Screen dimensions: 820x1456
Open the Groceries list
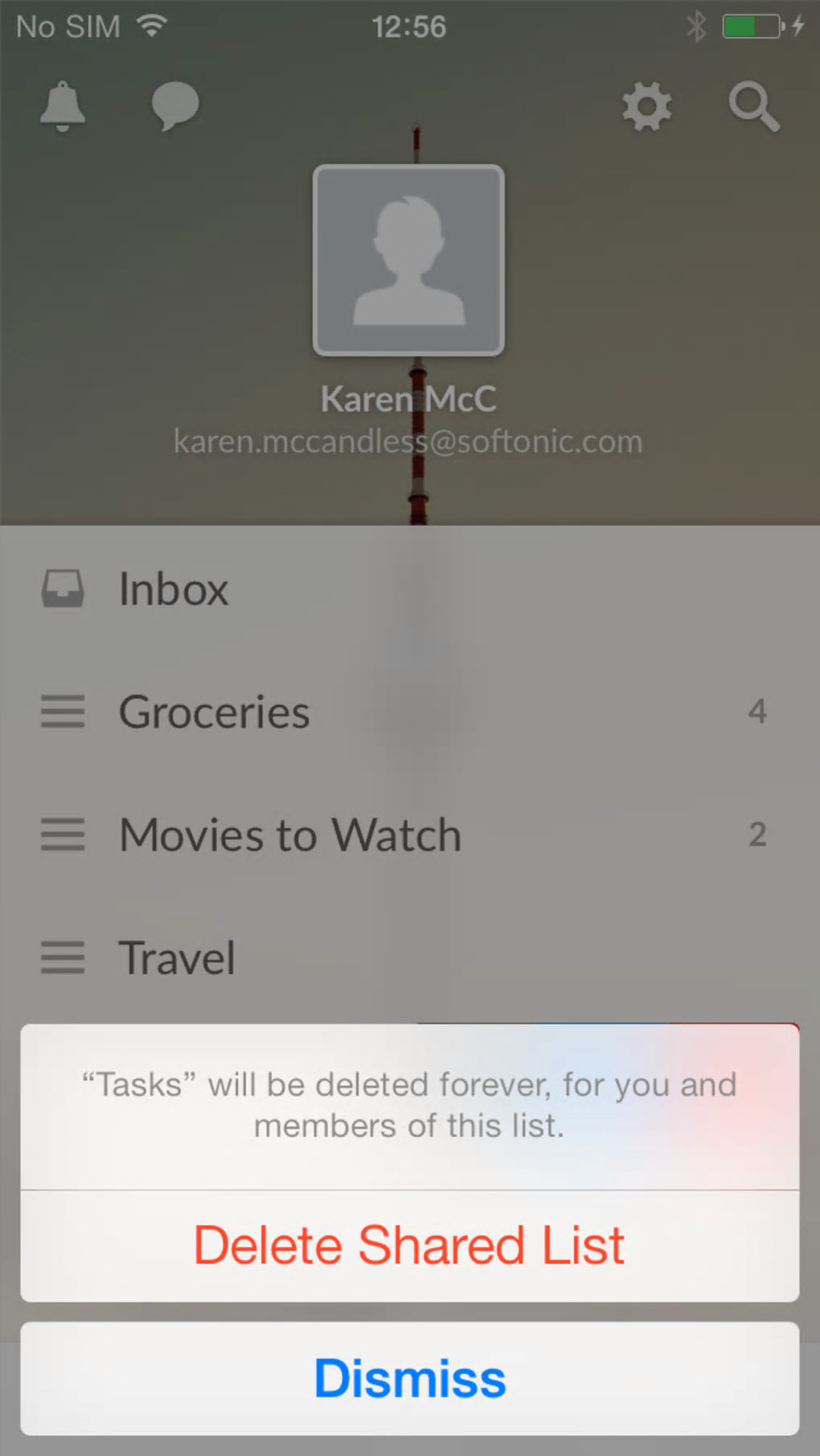coord(214,712)
